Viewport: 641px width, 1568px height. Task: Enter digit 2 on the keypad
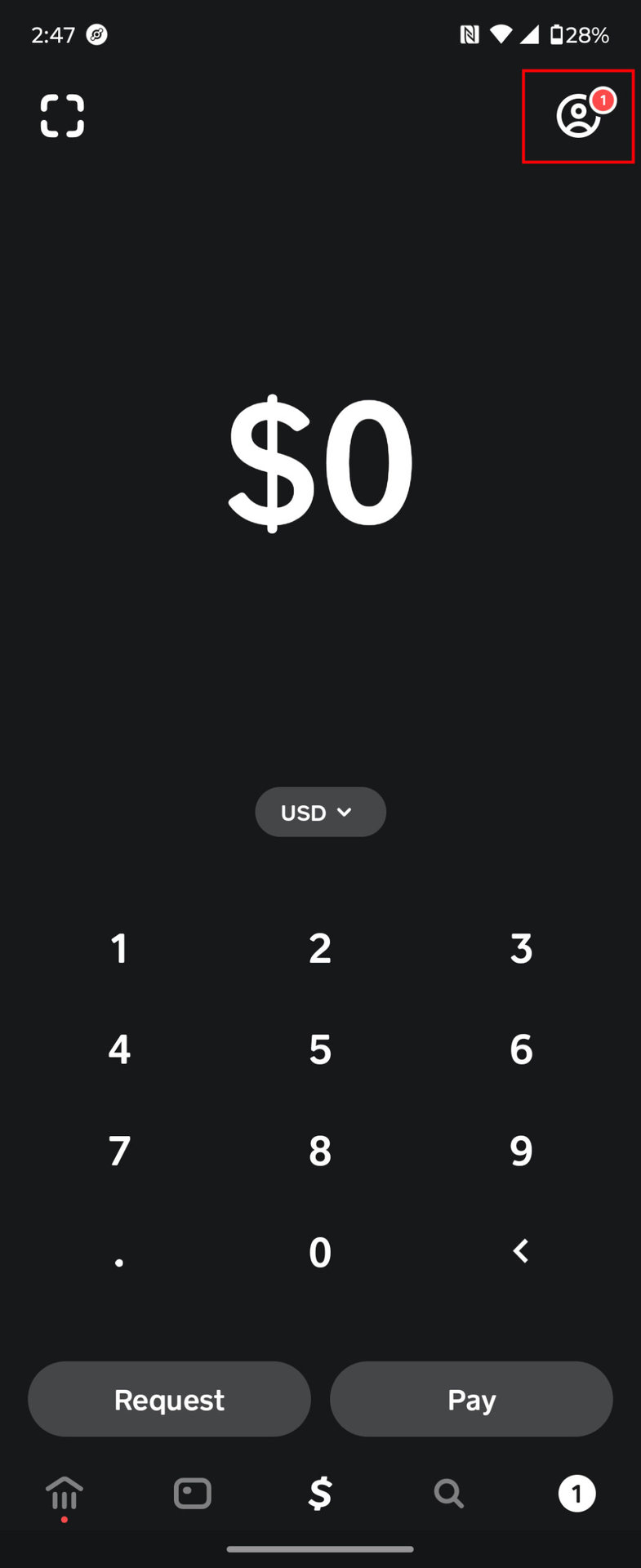pyautogui.click(x=320, y=948)
